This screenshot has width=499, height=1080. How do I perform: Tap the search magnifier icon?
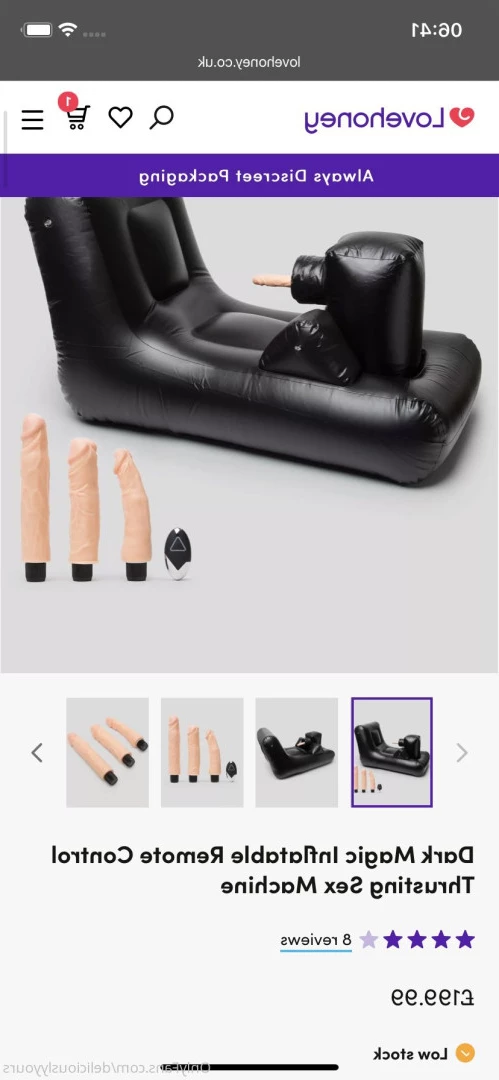(161, 118)
